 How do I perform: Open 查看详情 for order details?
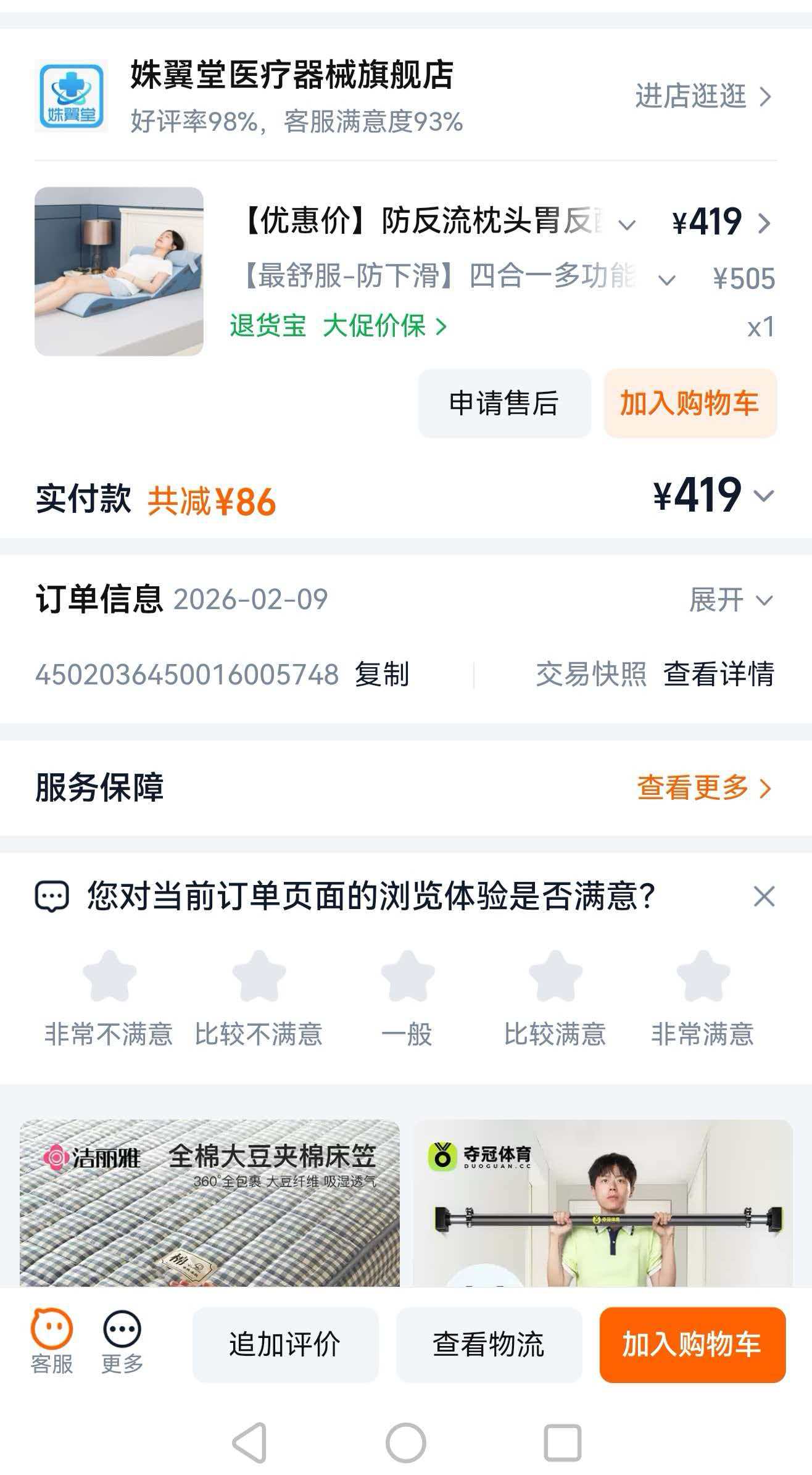click(x=718, y=674)
